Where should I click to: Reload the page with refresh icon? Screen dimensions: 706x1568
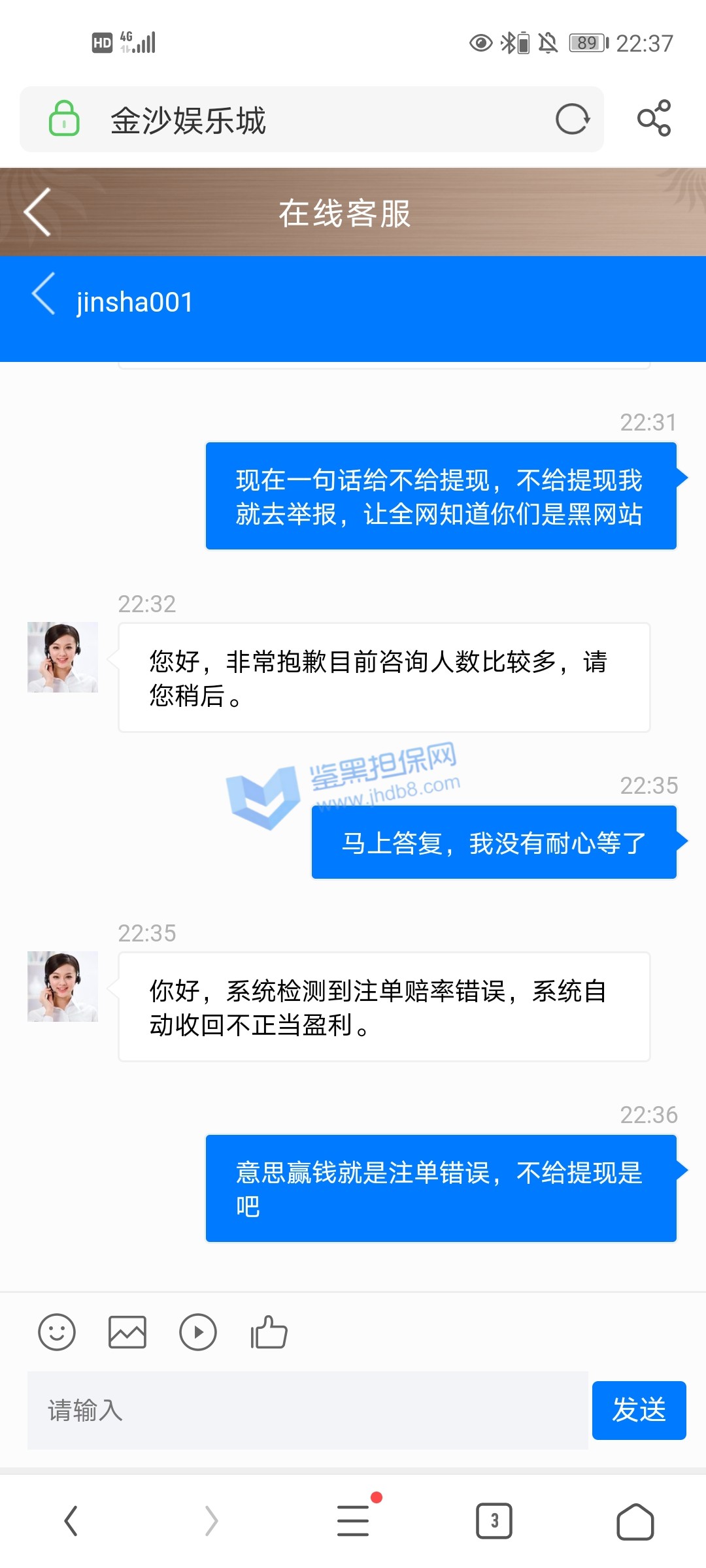573,120
